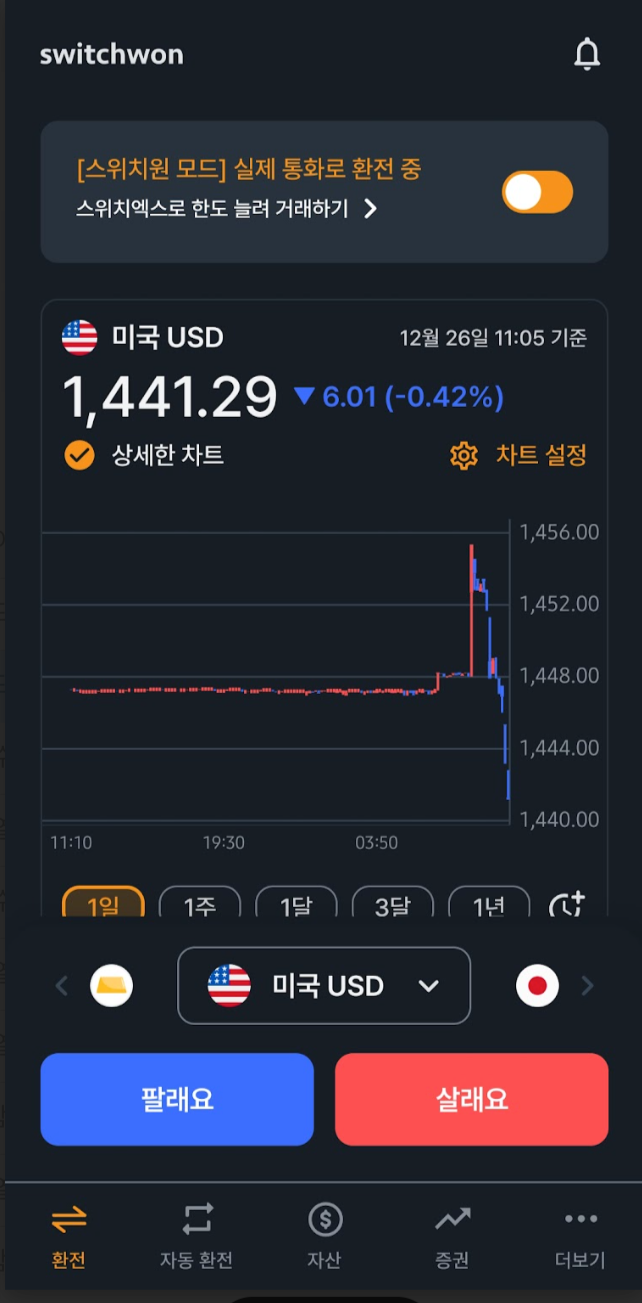Switch to the 자동 환전 tab
Screen dimensions: 642x1303
(x=197, y=1236)
